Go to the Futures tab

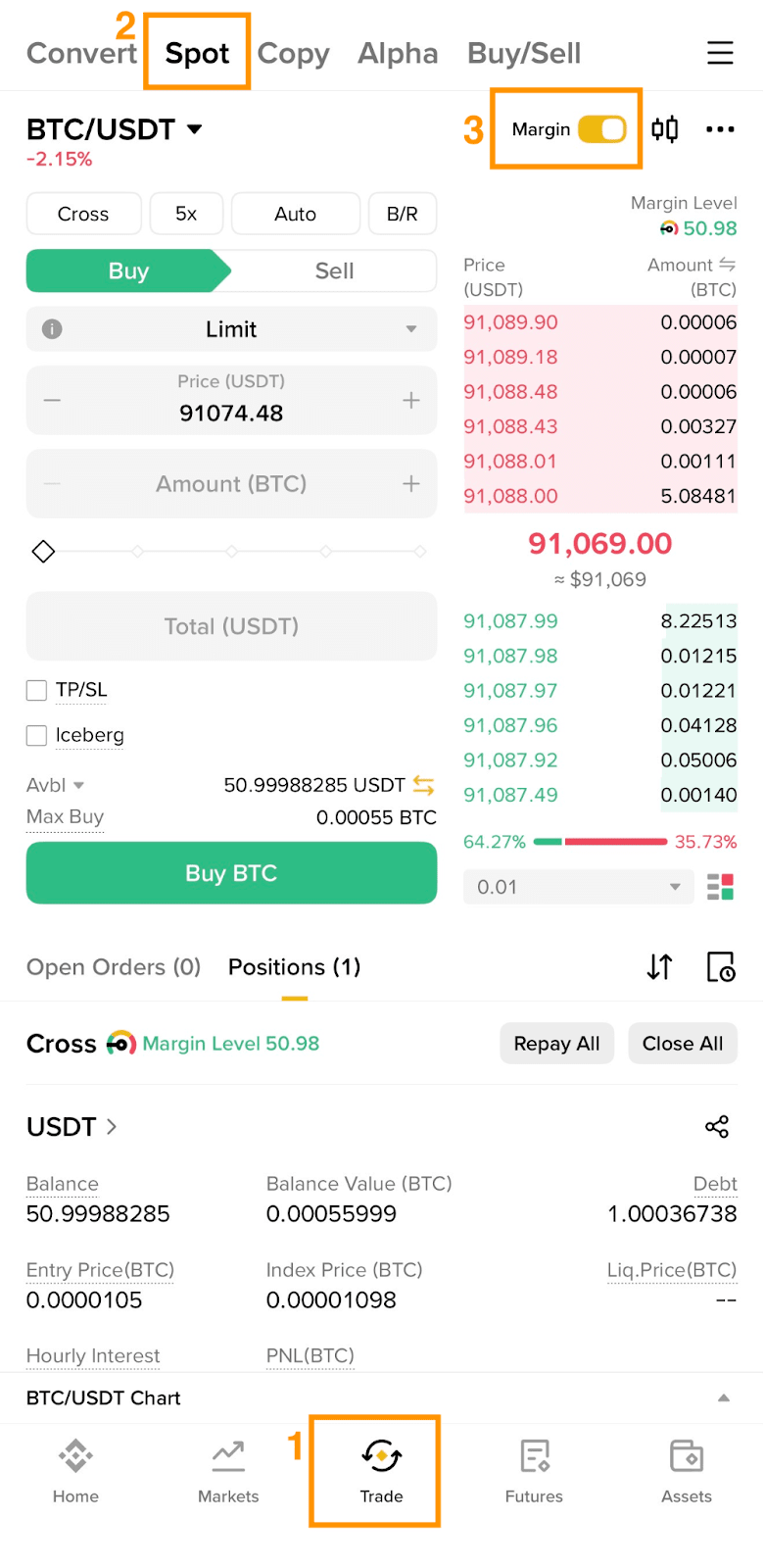pyautogui.click(x=534, y=1470)
